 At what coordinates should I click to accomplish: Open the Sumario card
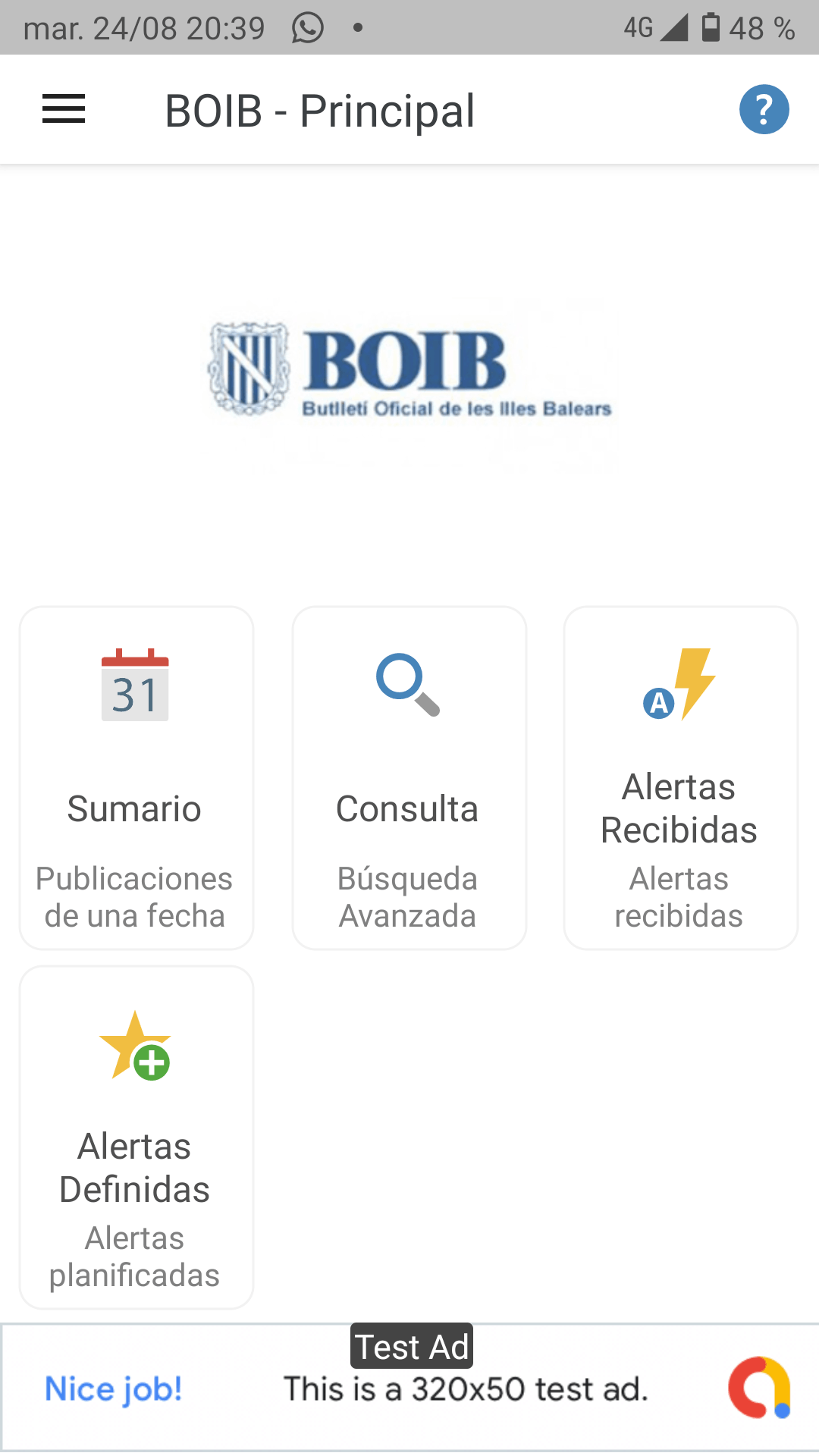136,777
